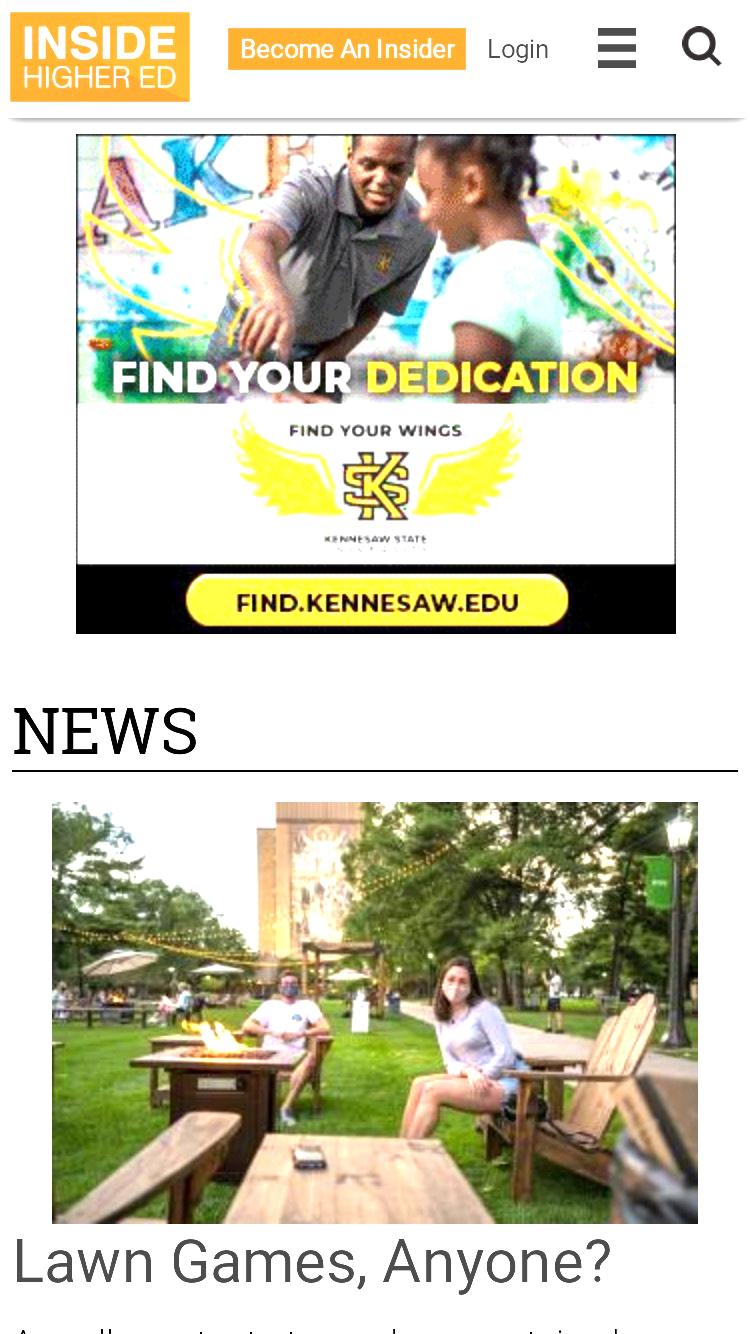Tap the Become An Insider button
The width and height of the screenshot is (750, 1334).
pos(347,49)
